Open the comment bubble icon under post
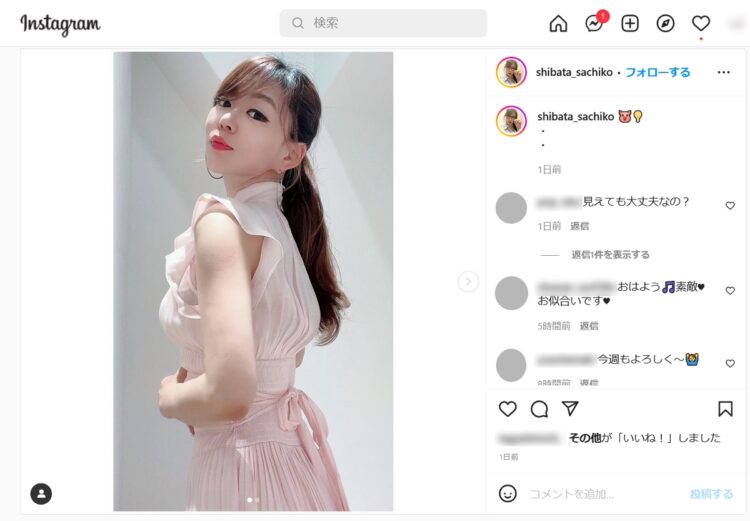Screen dimensions: 750x521 [x=539, y=408]
